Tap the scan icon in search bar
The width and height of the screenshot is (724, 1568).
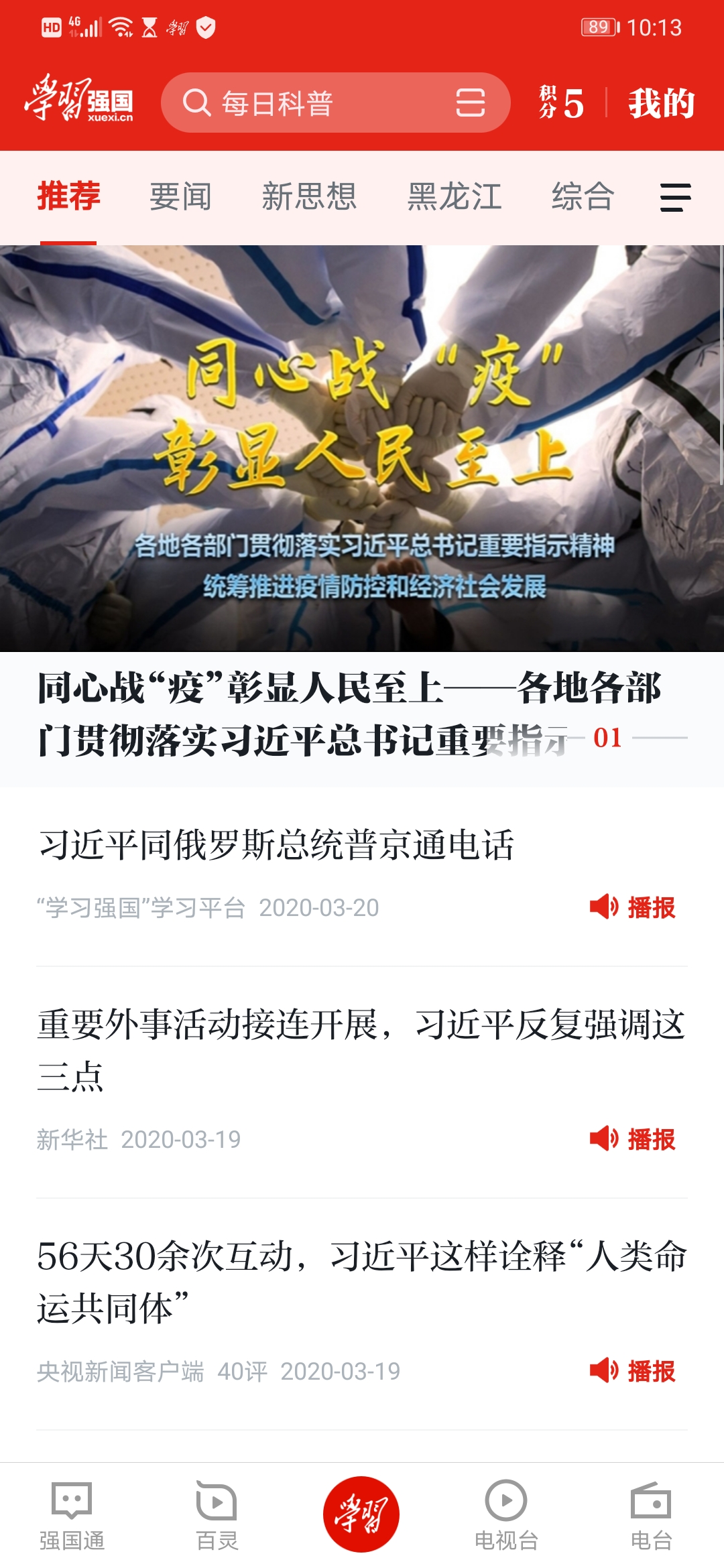470,103
